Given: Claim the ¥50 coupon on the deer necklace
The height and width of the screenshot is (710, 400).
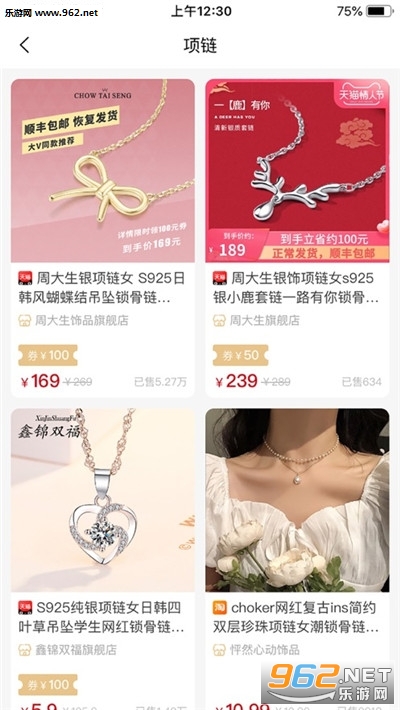Looking at the screenshot, I should click(x=241, y=355).
